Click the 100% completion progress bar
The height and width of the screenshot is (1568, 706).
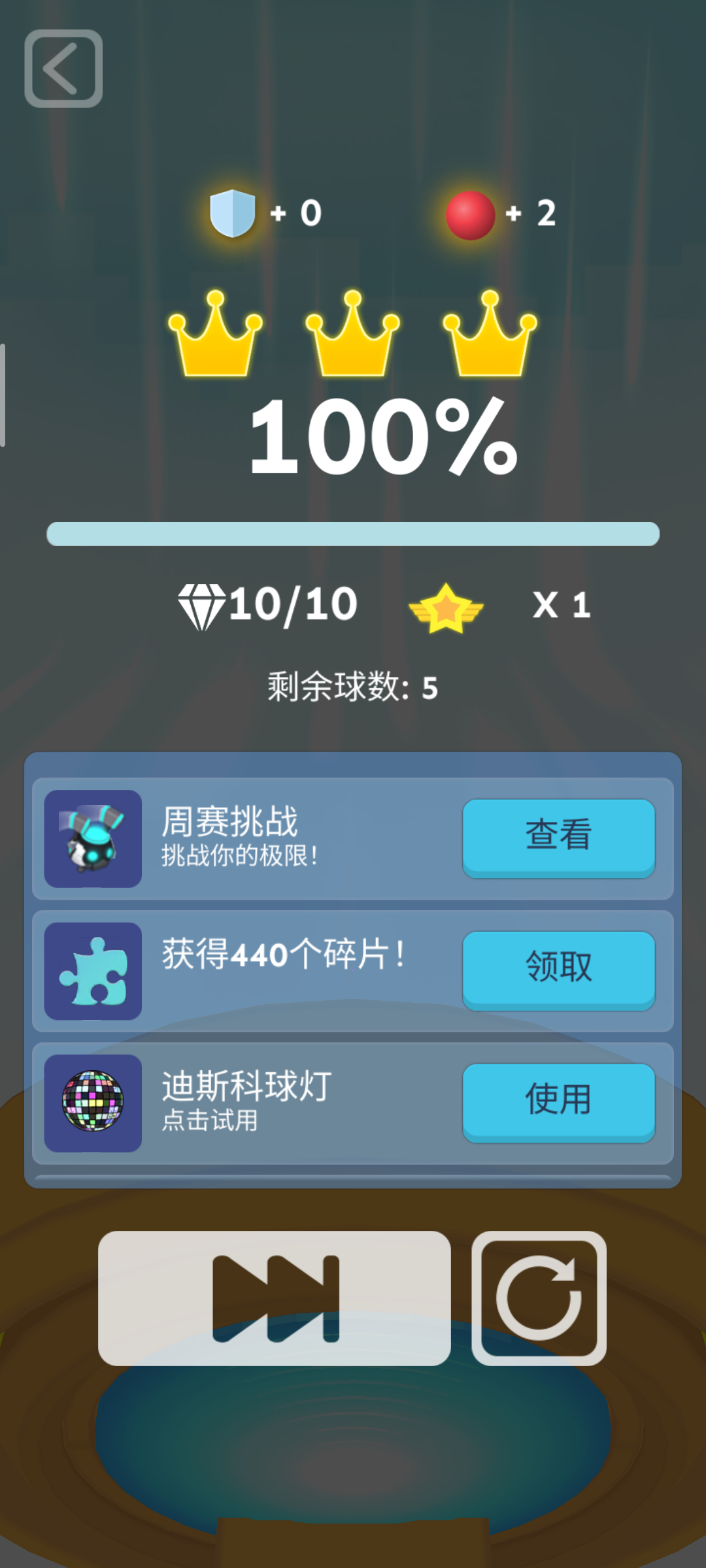point(353,534)
